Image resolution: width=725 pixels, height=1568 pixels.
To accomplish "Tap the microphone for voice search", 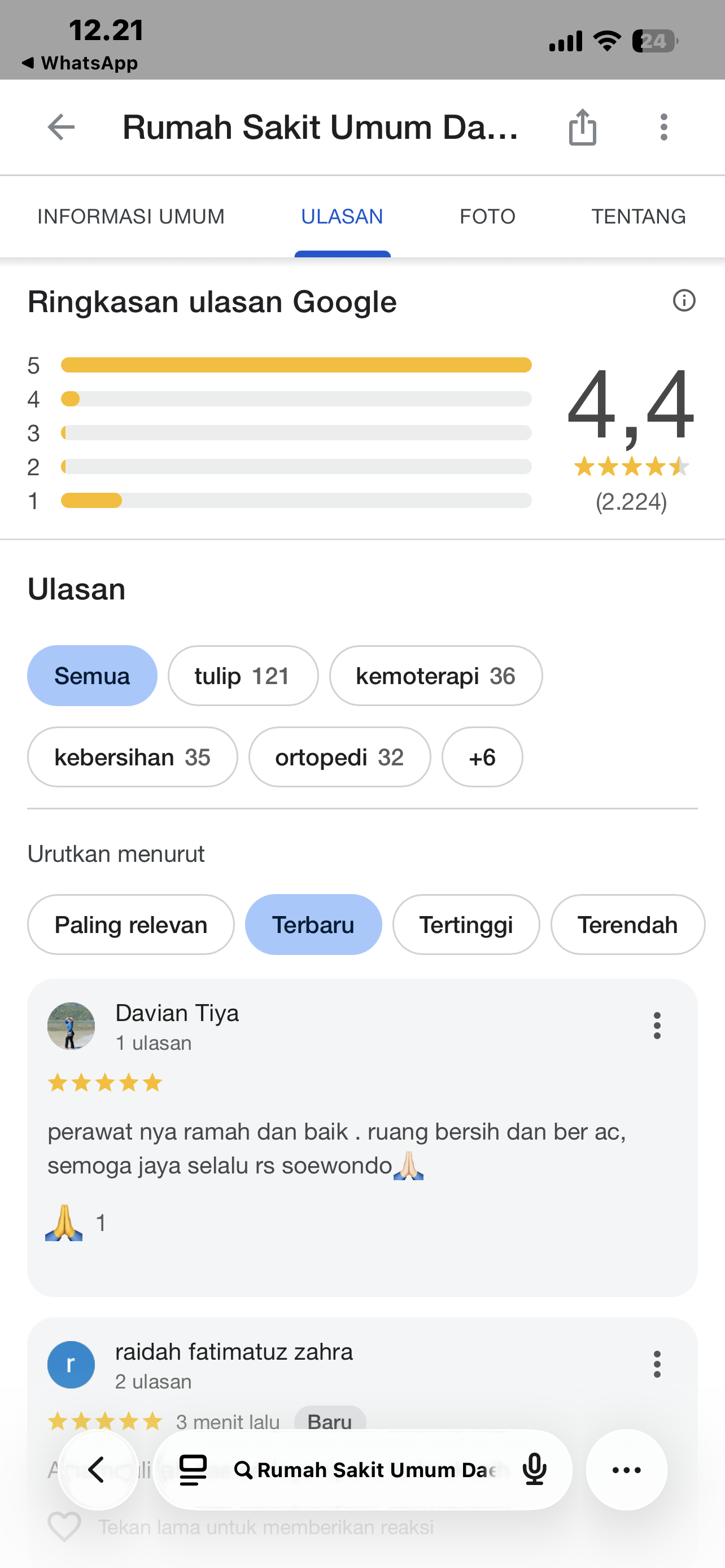I will point(534,1469).
